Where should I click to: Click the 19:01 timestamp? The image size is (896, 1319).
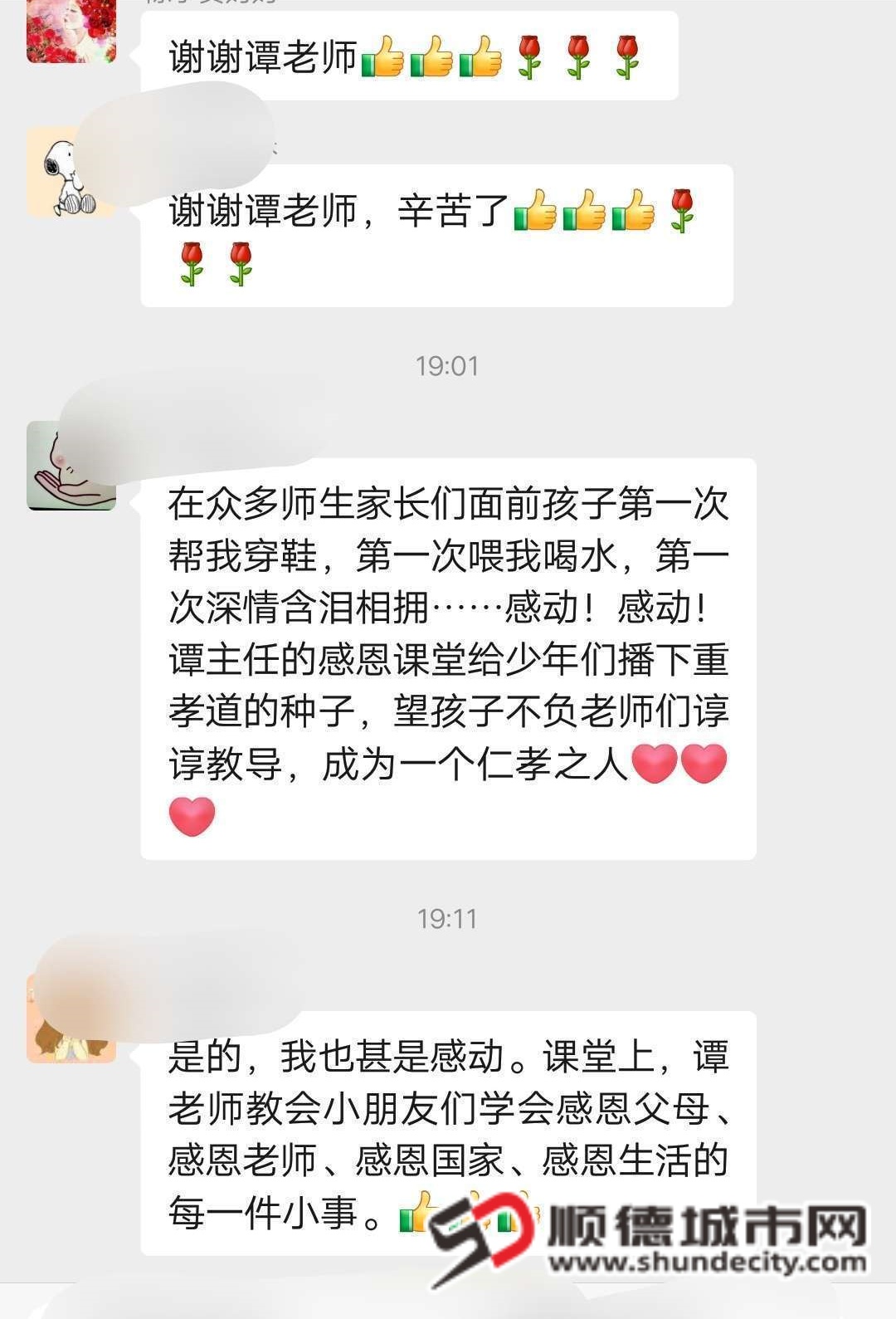point(447,363)
